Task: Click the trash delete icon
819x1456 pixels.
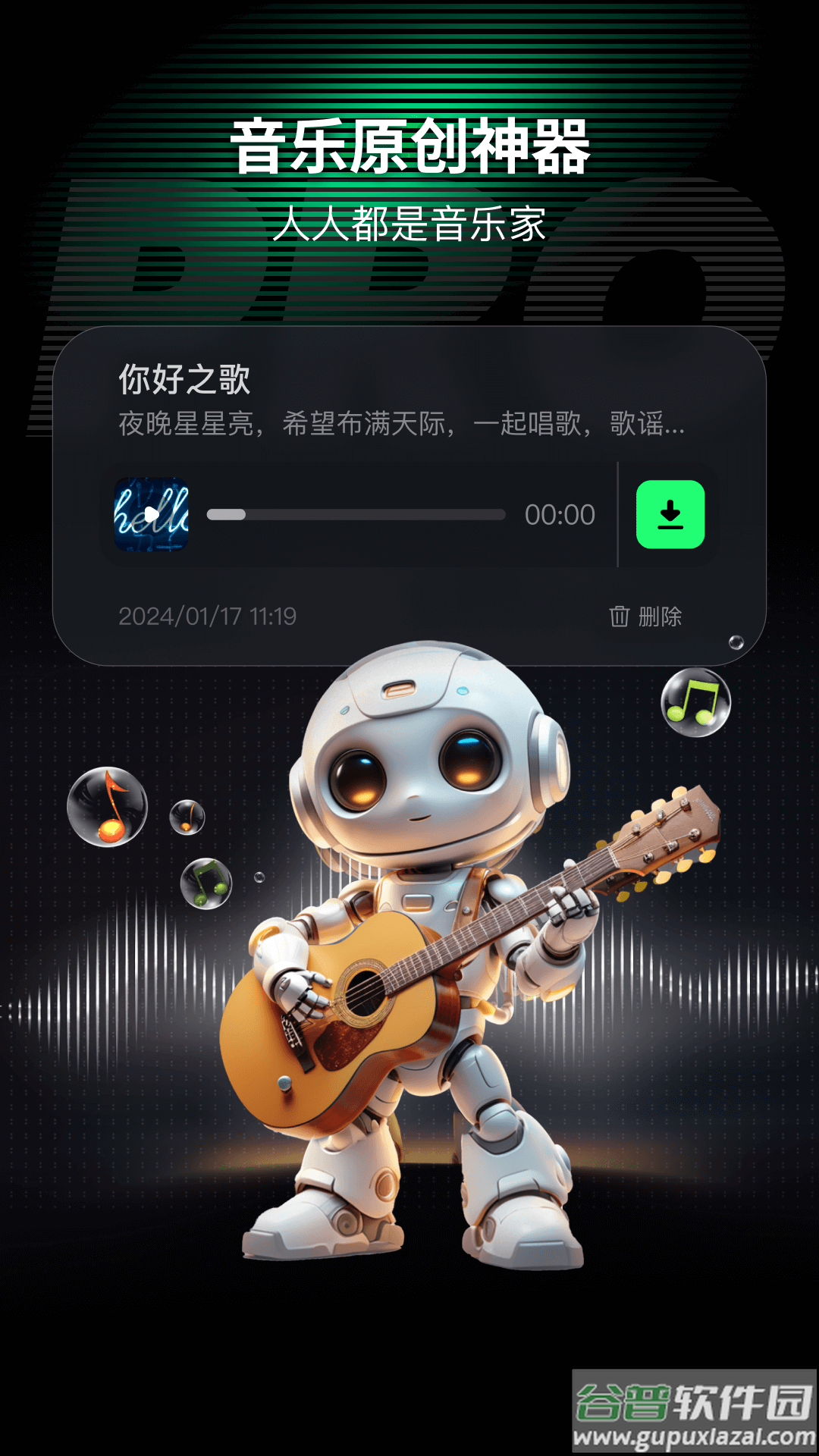Action: click(620, 617)
